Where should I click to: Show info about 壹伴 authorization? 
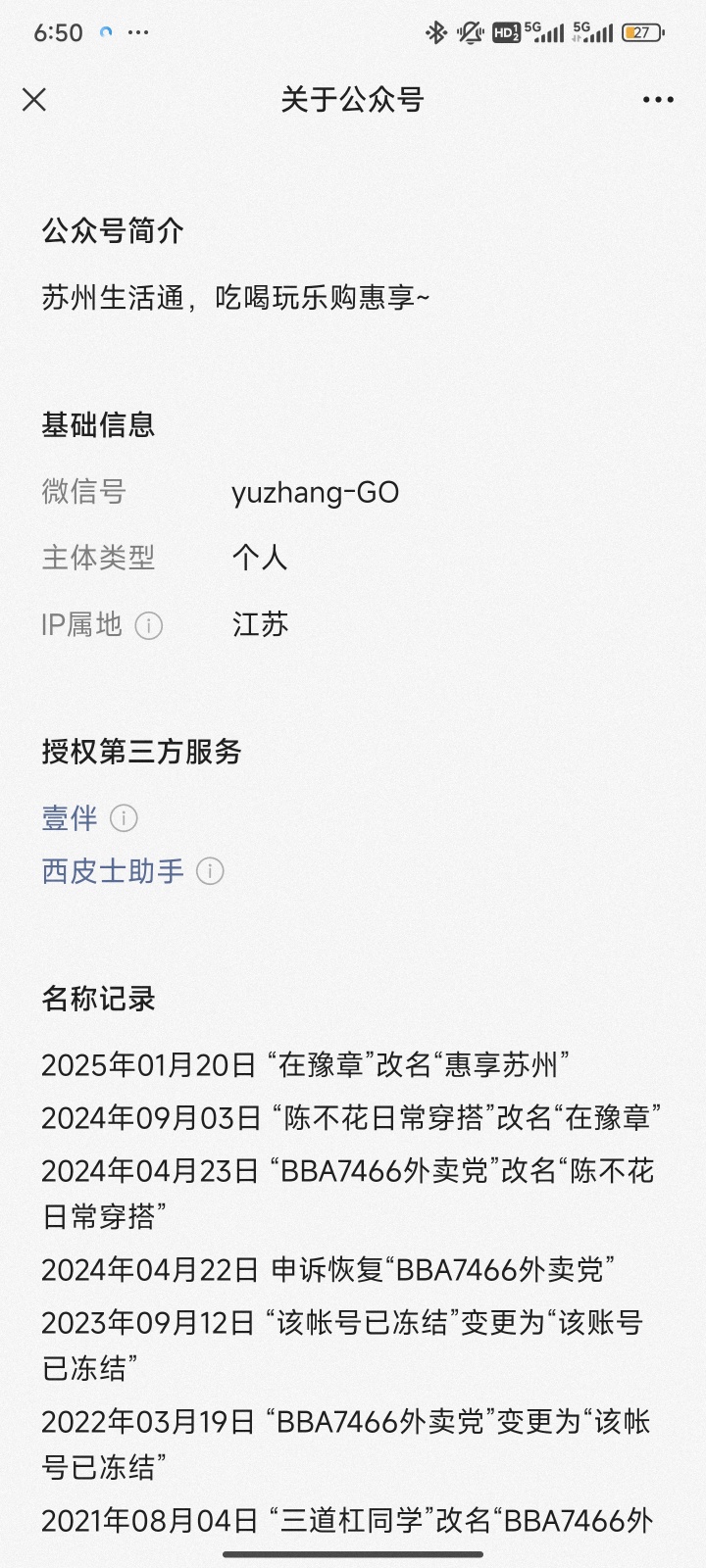[x=124, y=817]
